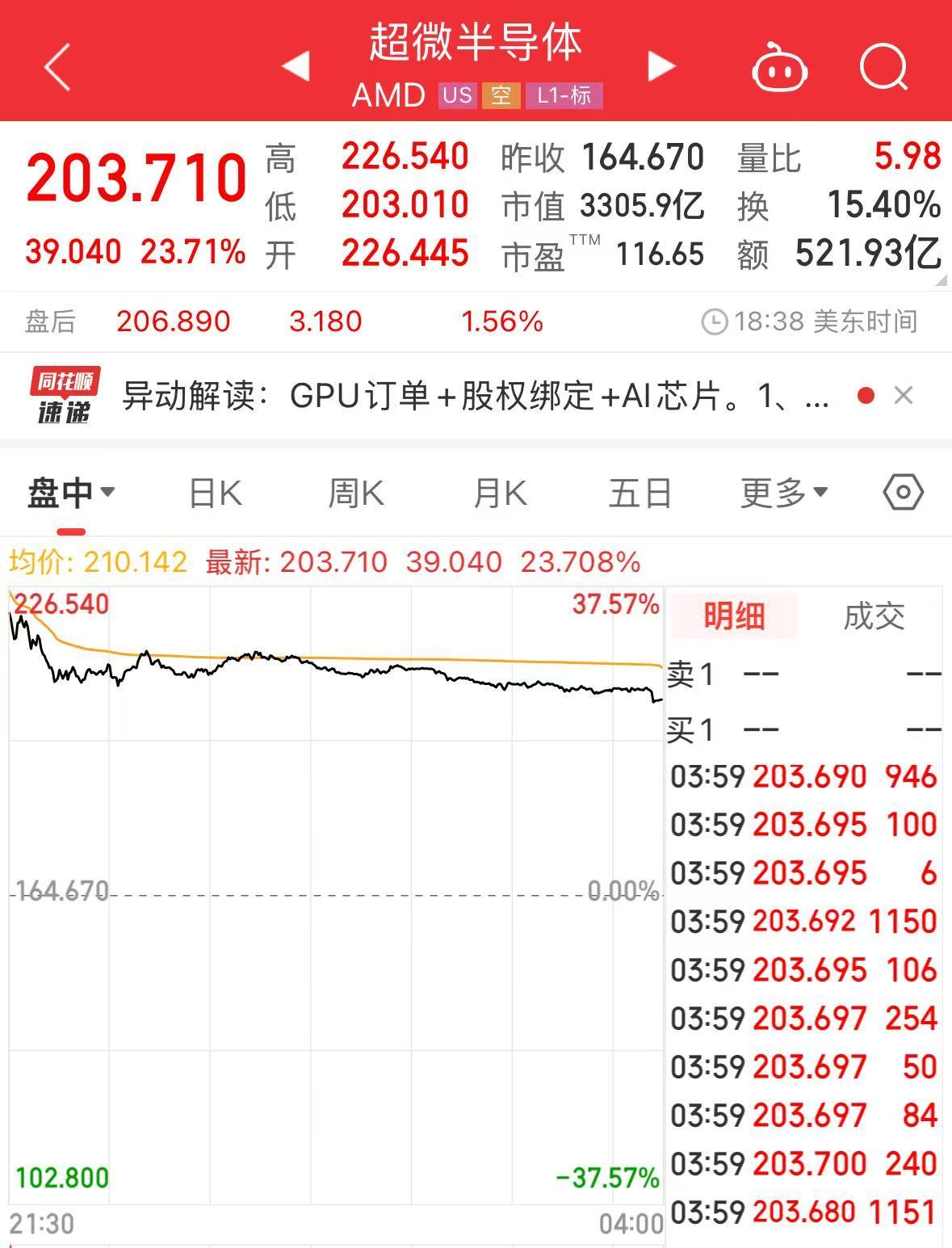Viewport: 952px width, 1248px height.
Task: Dismiss the GPU news banner
Action: coord(904,395)
